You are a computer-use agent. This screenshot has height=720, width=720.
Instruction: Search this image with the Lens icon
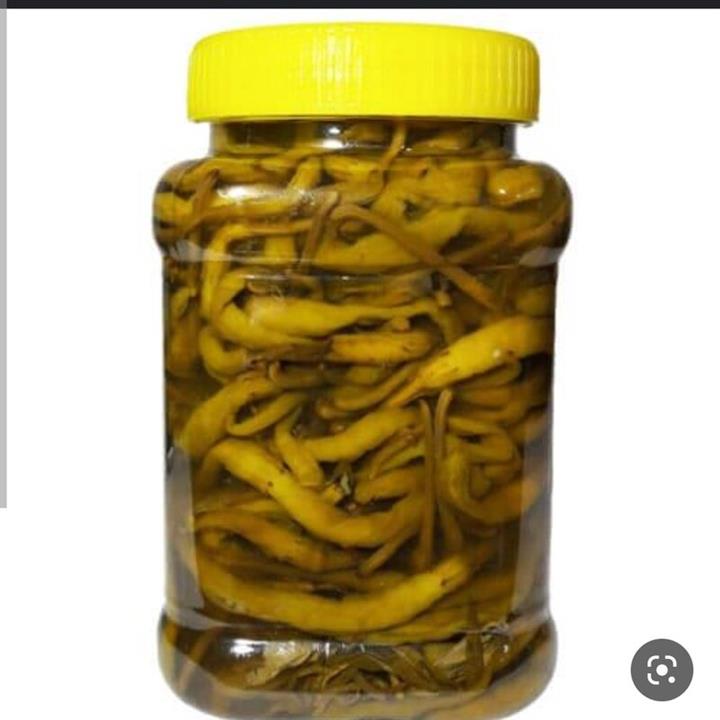(662, 669)
